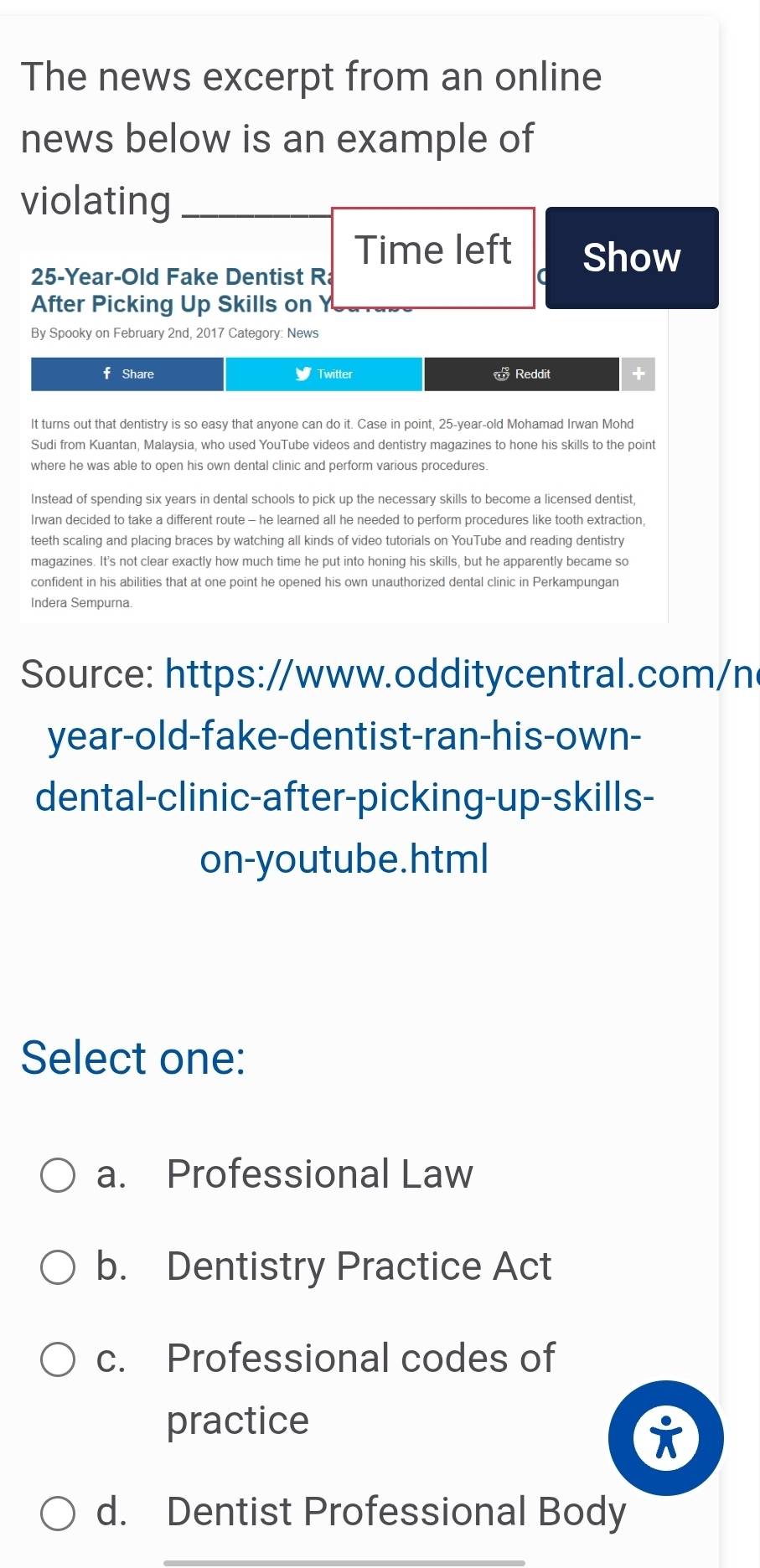Image resolution: width=760 pixels, height=1568 pixels.
Task: Open more sharing options with the plus icon
Action: (638, 374)
